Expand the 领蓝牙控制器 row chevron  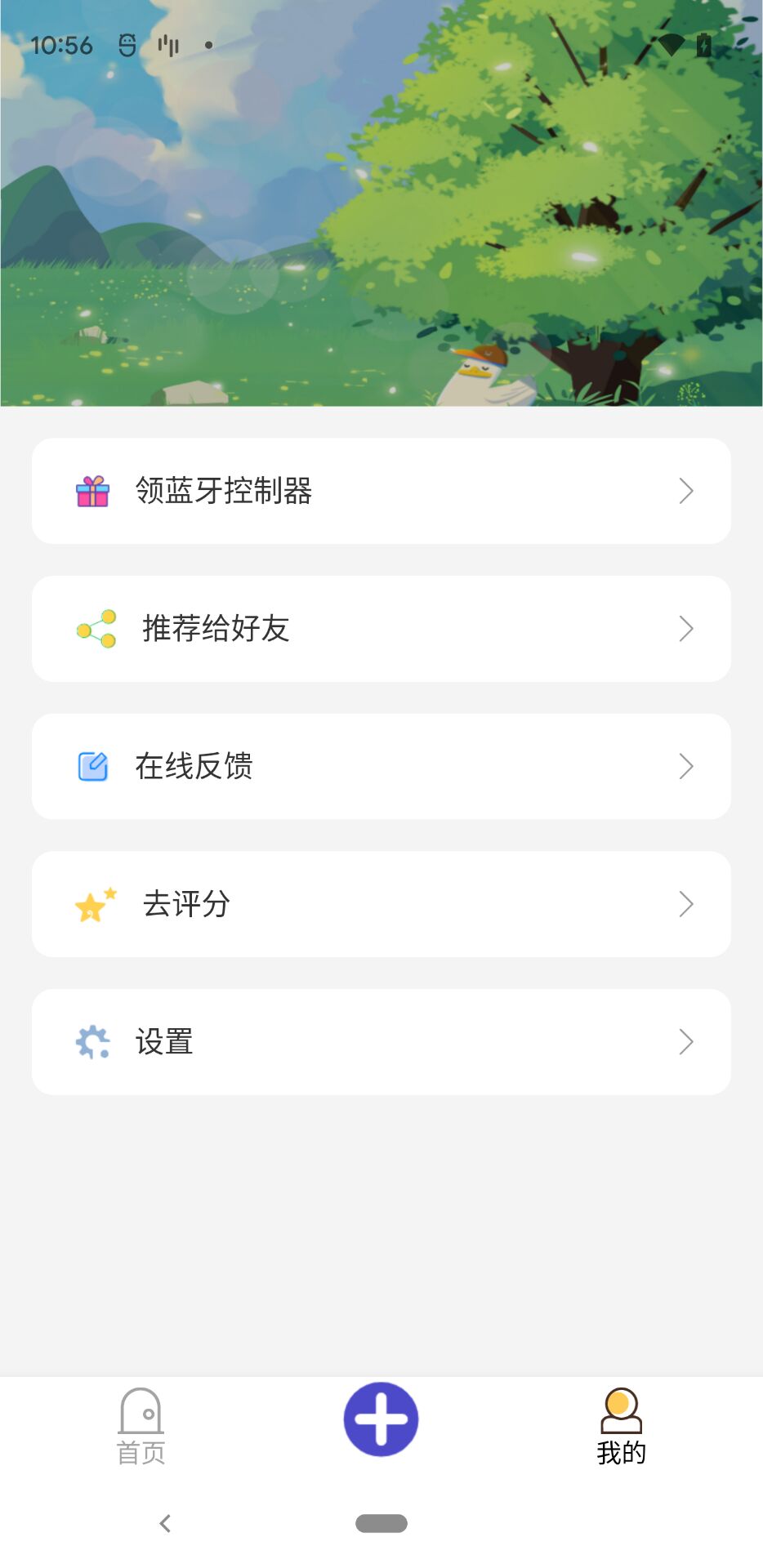tap(687, 490)
